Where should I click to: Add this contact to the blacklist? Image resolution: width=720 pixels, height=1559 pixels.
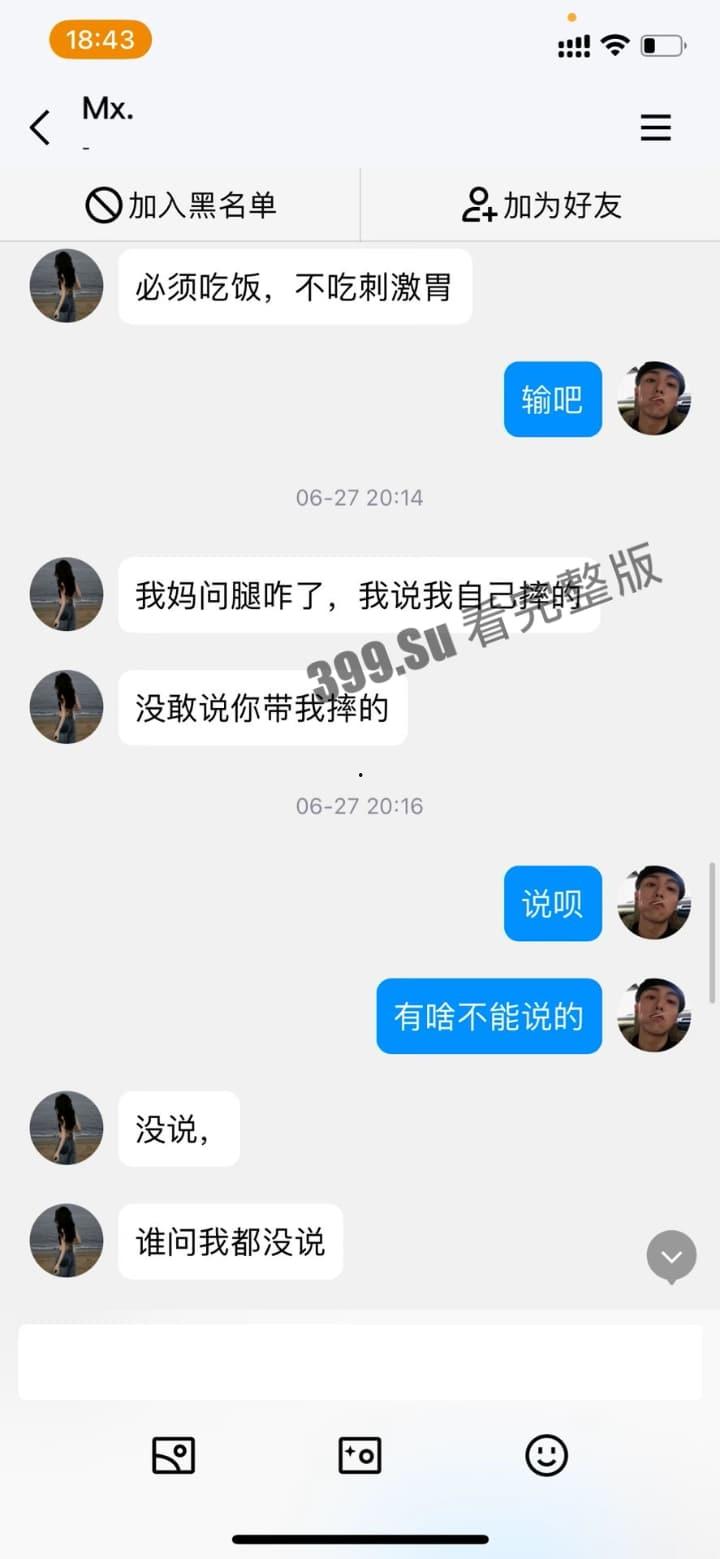(x=181, y=205)
